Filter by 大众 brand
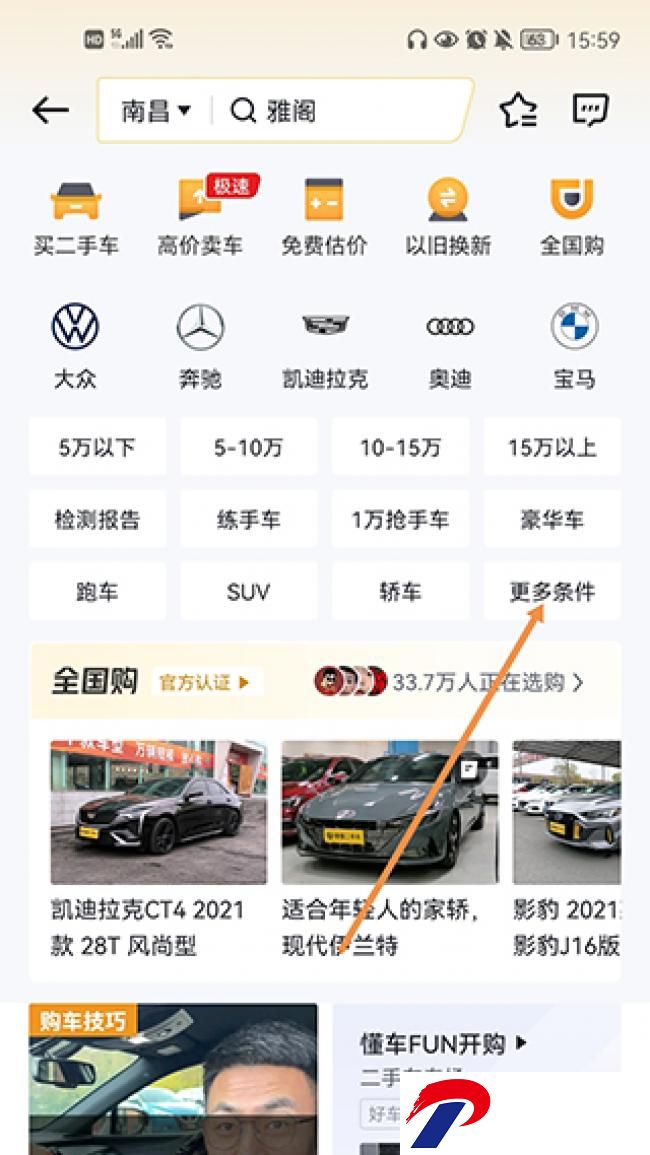This screenshot has height=1155, width=650. tap(75, 346)
